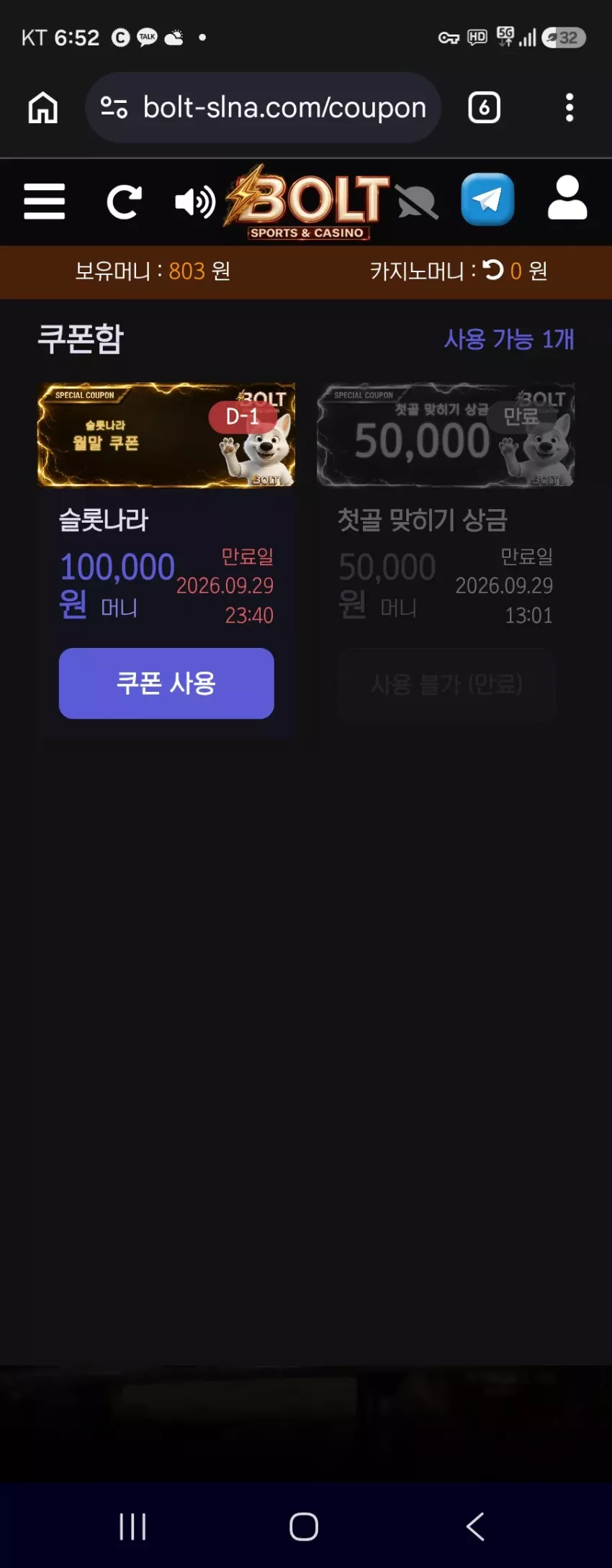Open the crossed-out notification bell icon
Screen dimensions: 612x1568
pos(417,201)
